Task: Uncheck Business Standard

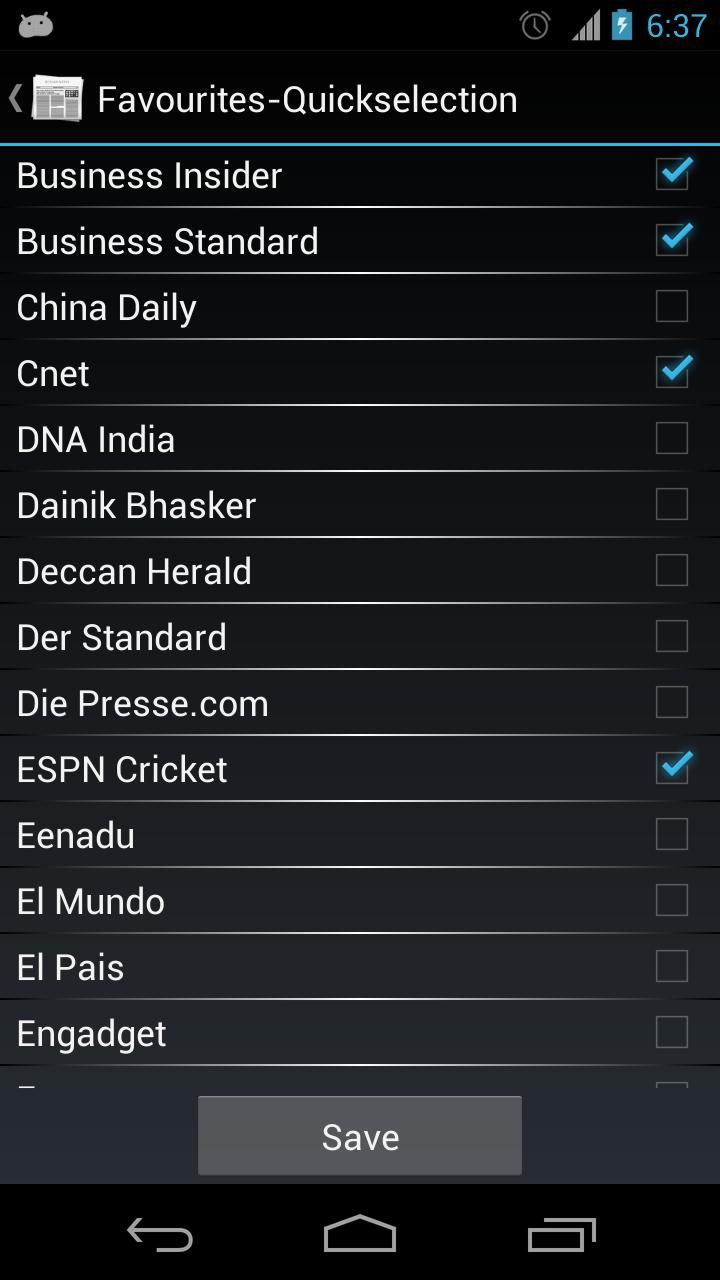Action: [x=672, y=241]
